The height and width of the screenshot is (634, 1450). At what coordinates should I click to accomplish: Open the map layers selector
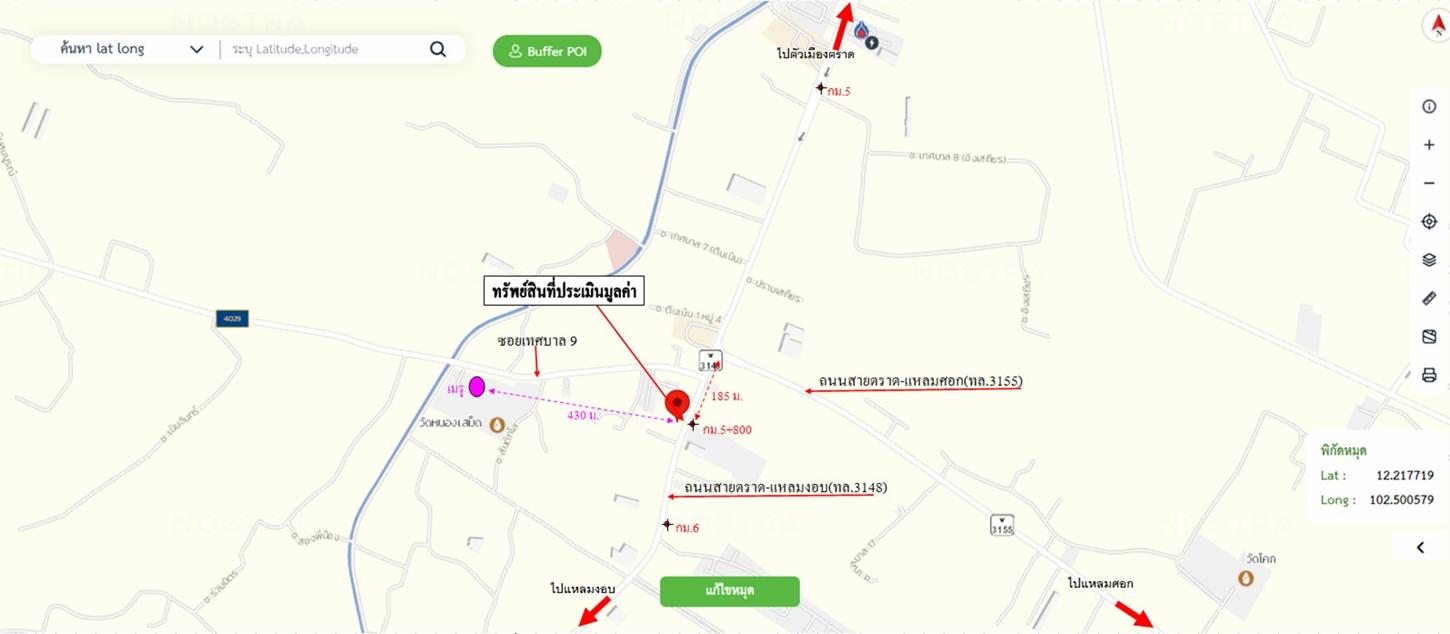pyautogui.click(x=1429, y=260)
